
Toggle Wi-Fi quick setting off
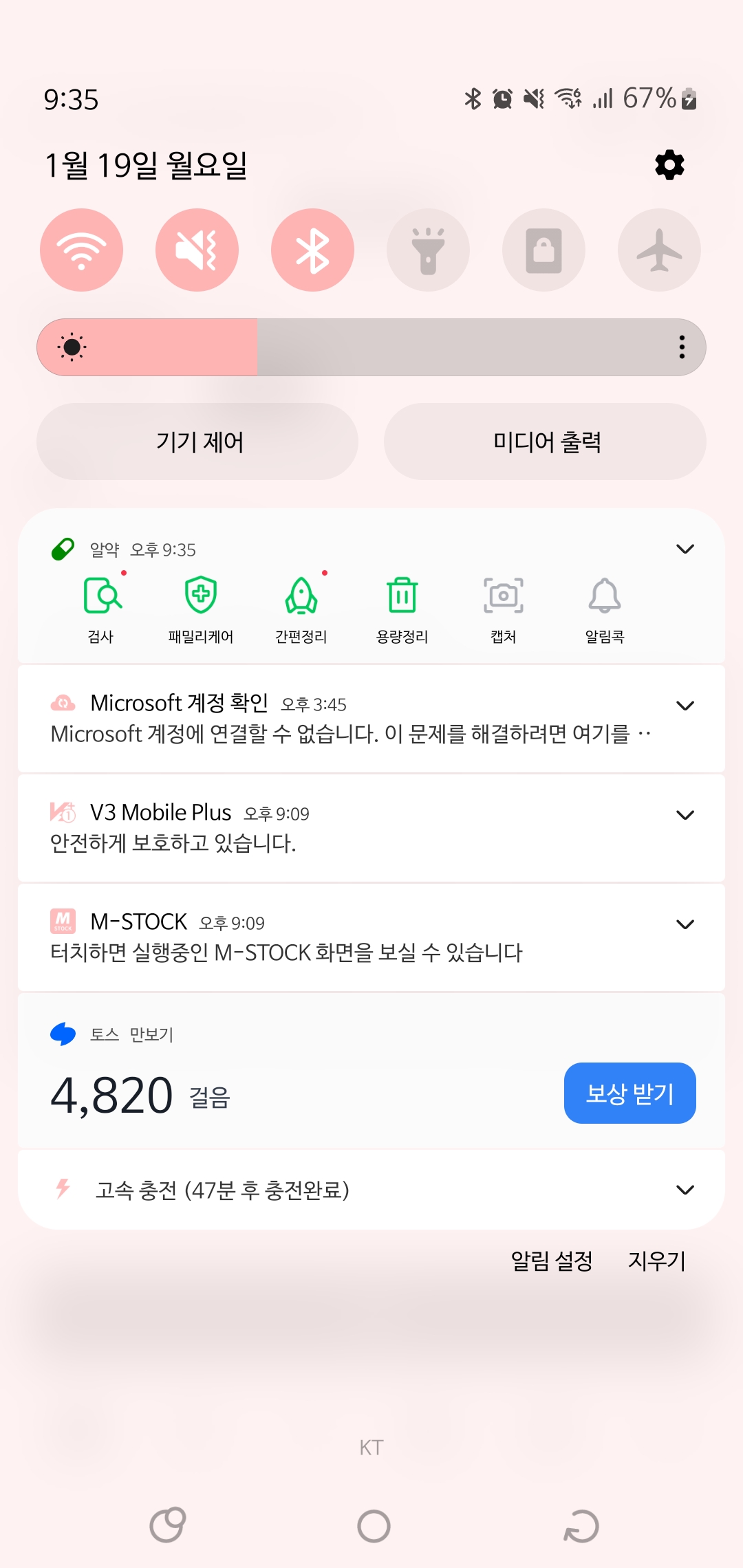tap(81, 250)
